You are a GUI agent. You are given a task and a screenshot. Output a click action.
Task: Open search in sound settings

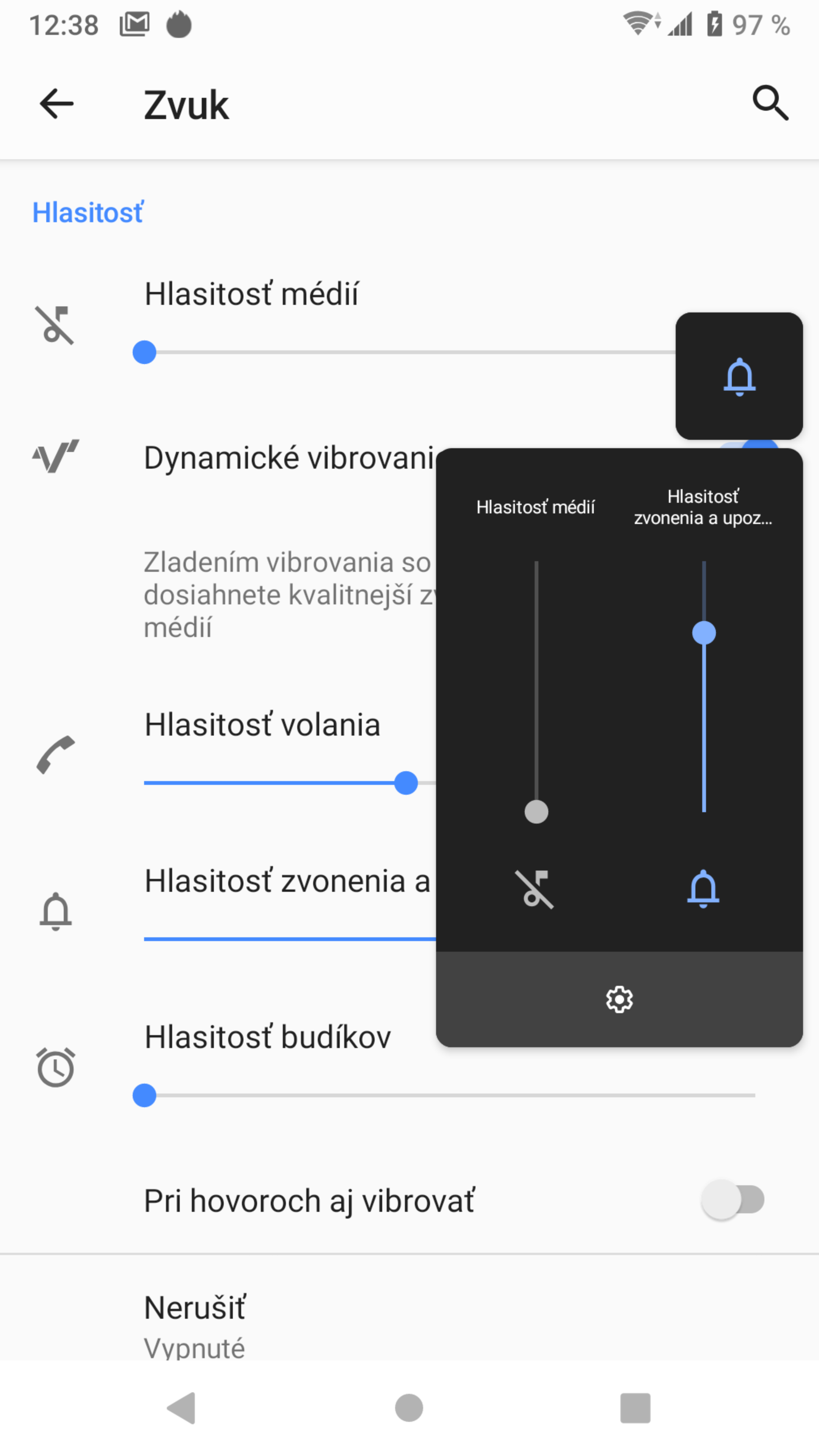[770, 104]
